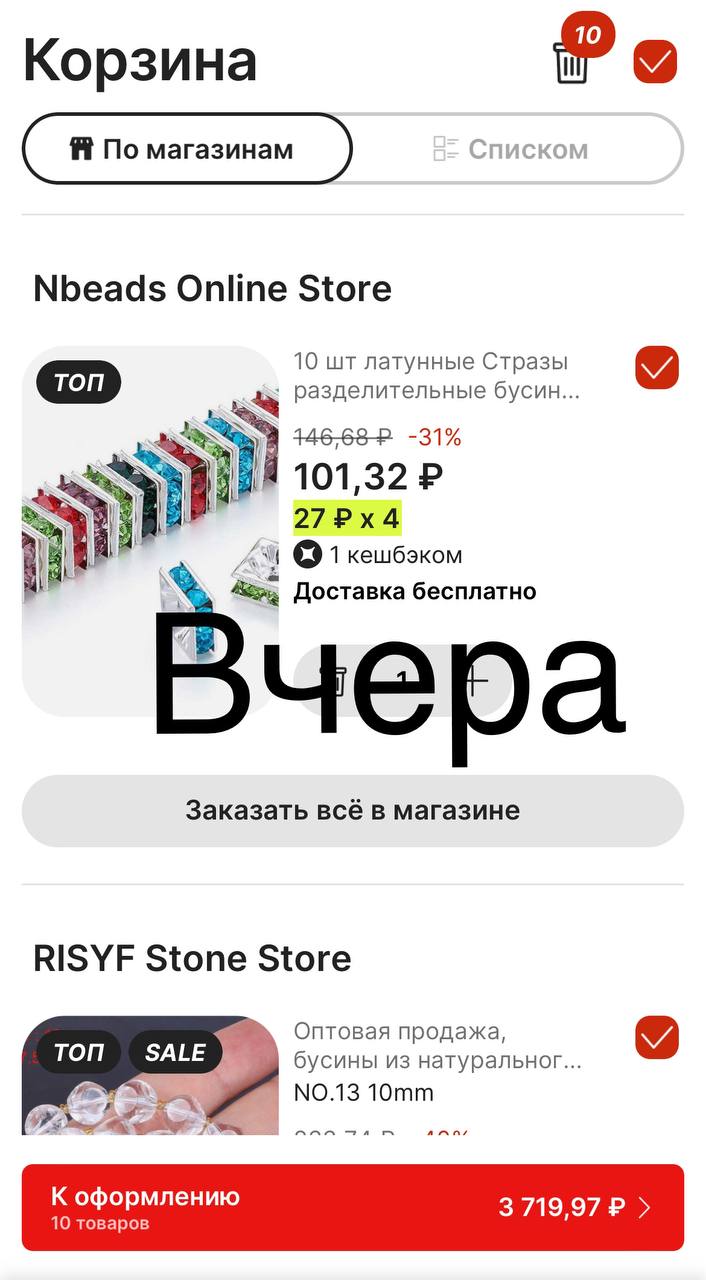Screen dimensions: 706x1280
Task: Switch to the По магазинам view
Action: pos(187,149)
